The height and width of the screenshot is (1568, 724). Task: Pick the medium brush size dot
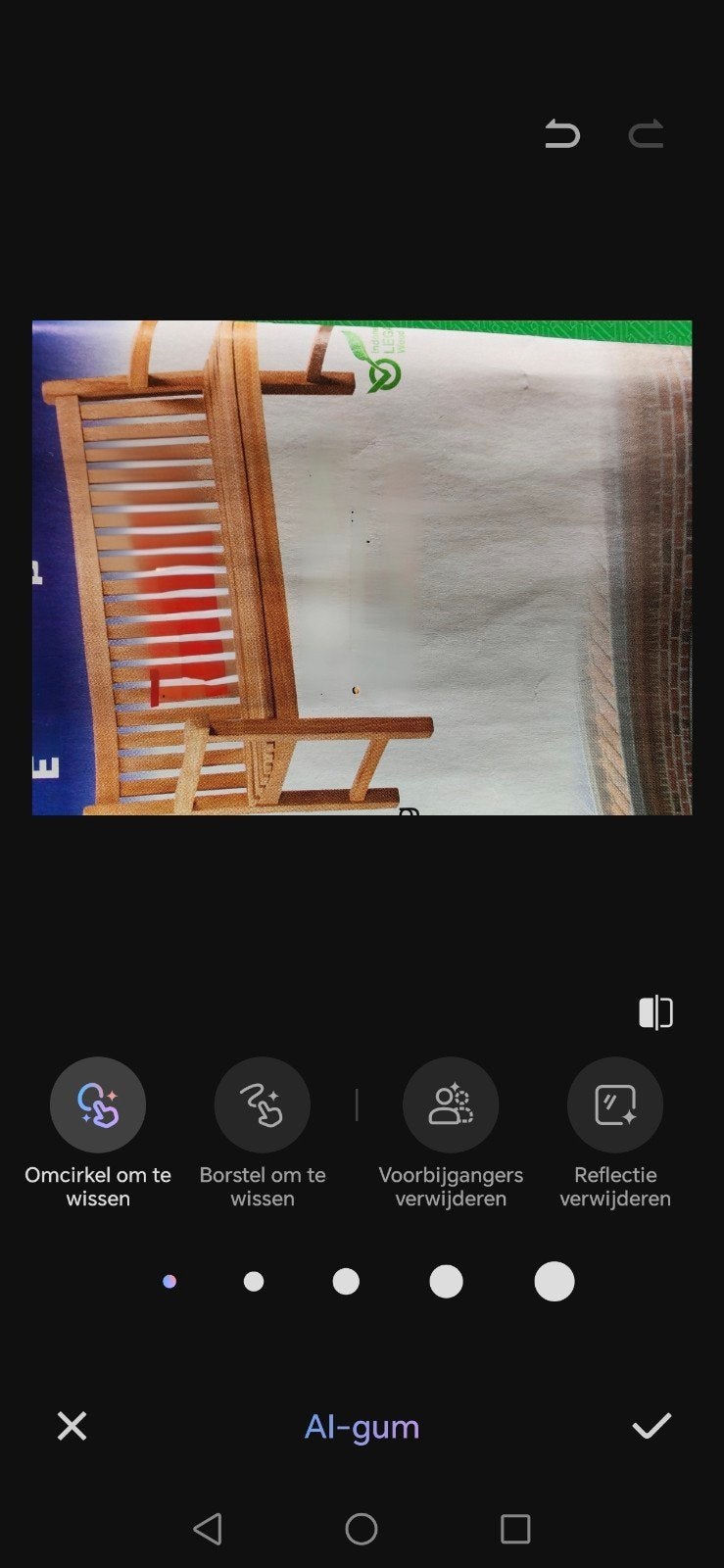click(x=346, y=1281)
